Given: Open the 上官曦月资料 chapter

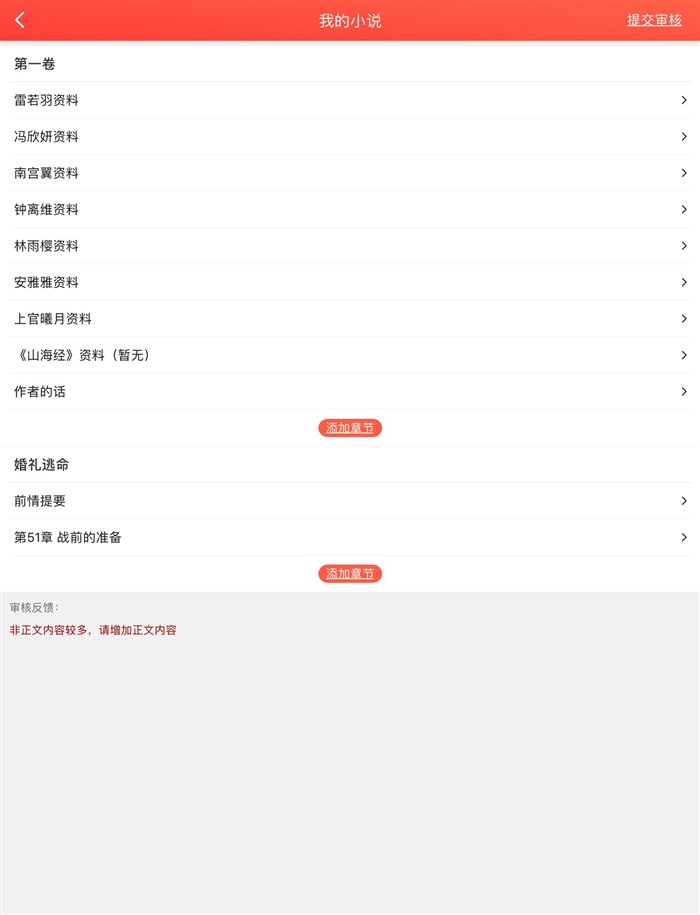Looking at the screenshot, I should click(x=350, y=319).
